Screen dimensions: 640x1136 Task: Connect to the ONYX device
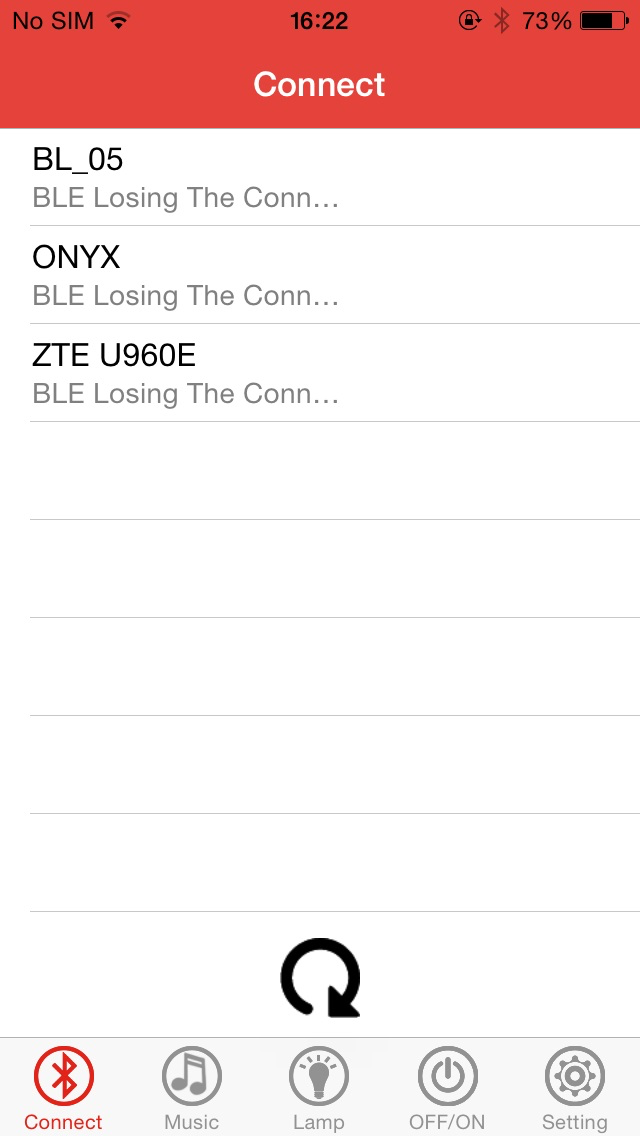point(320,275)
